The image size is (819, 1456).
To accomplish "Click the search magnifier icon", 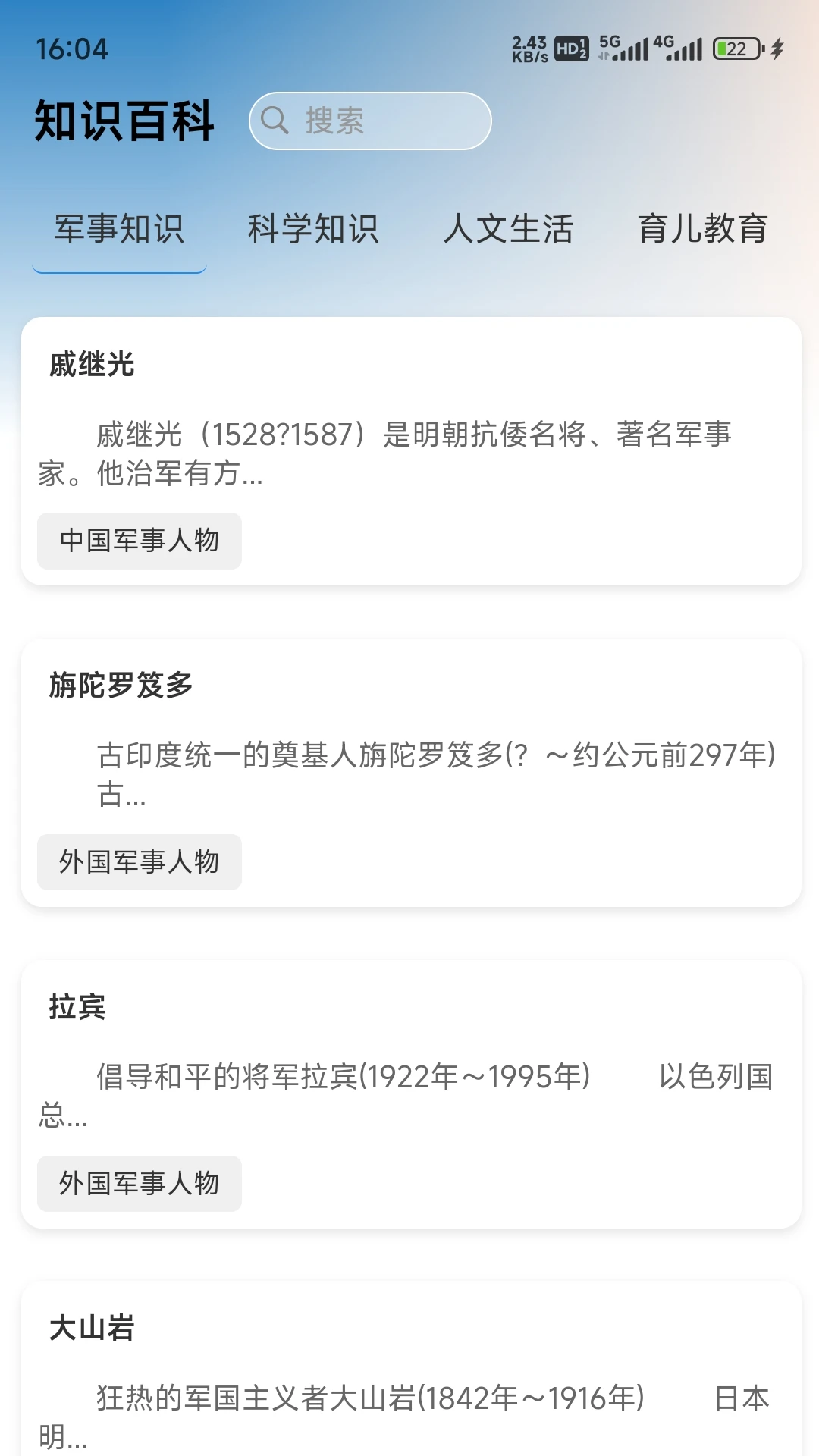I will (x=275, y=121).
